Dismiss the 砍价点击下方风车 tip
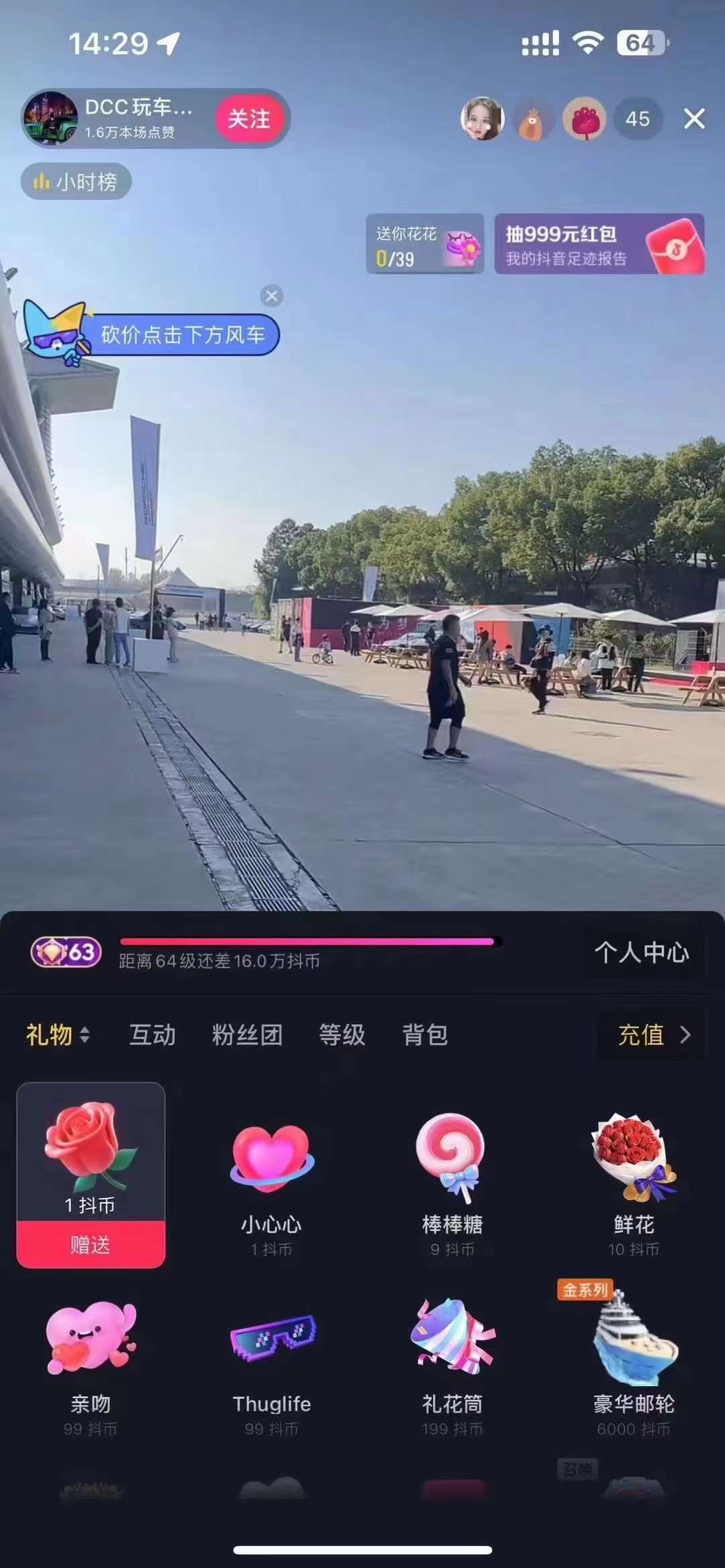This screenshot has height=1568, width=725. 272,295
